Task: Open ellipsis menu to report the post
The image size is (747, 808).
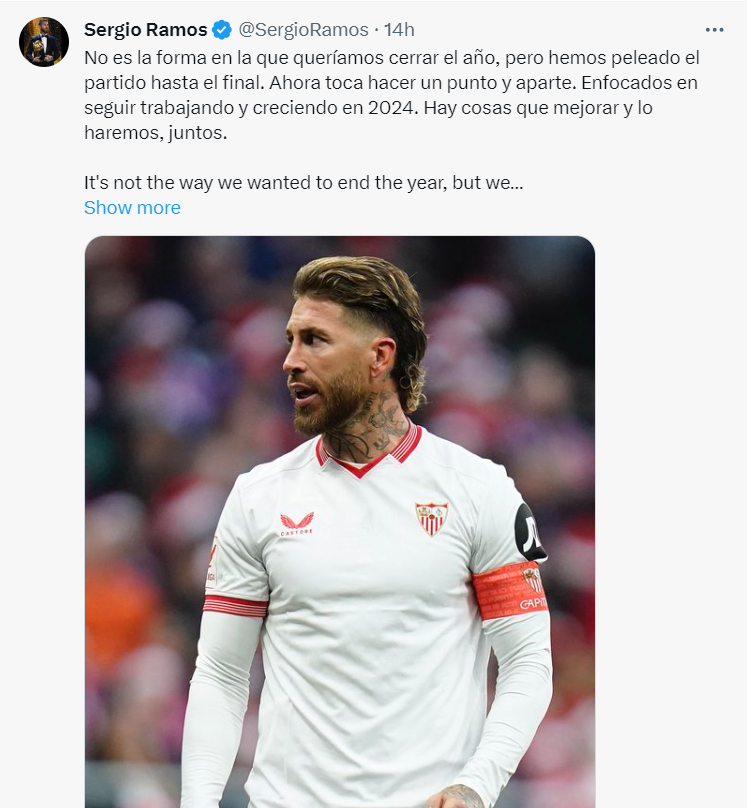Action: [714, 30]
